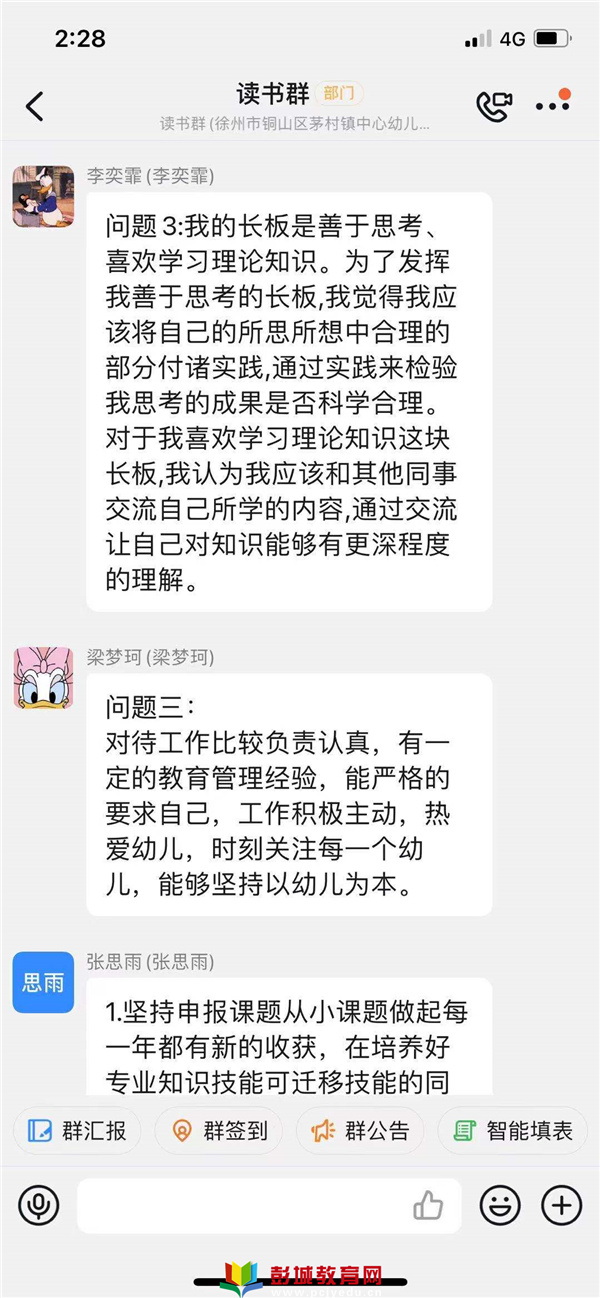This screenshot has height=1298, width=600.
Task: Open the 群签到 check-in
Action: (219, 1131)
